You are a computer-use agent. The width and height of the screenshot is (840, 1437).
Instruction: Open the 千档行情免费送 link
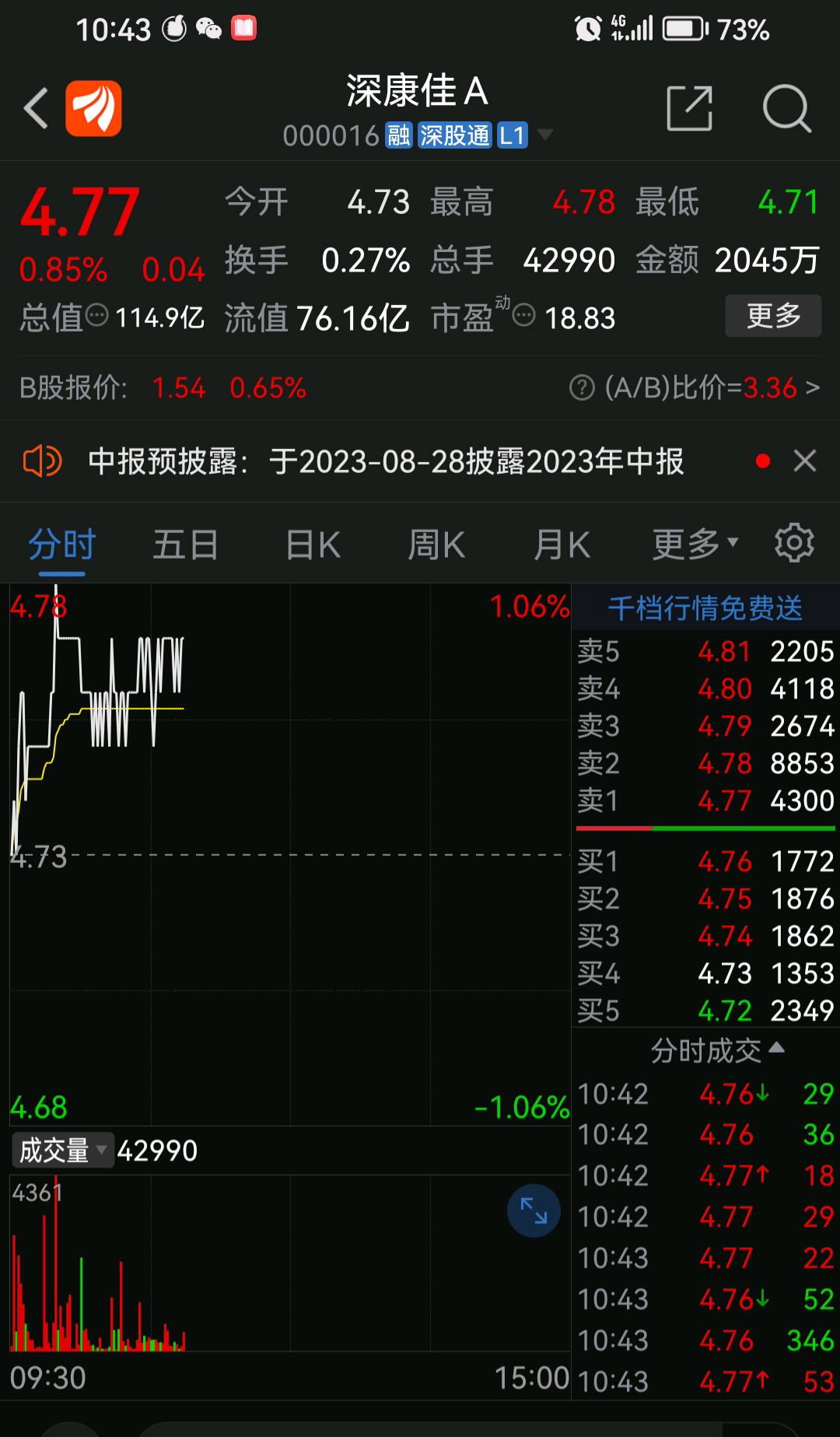(x=704, y=609)
